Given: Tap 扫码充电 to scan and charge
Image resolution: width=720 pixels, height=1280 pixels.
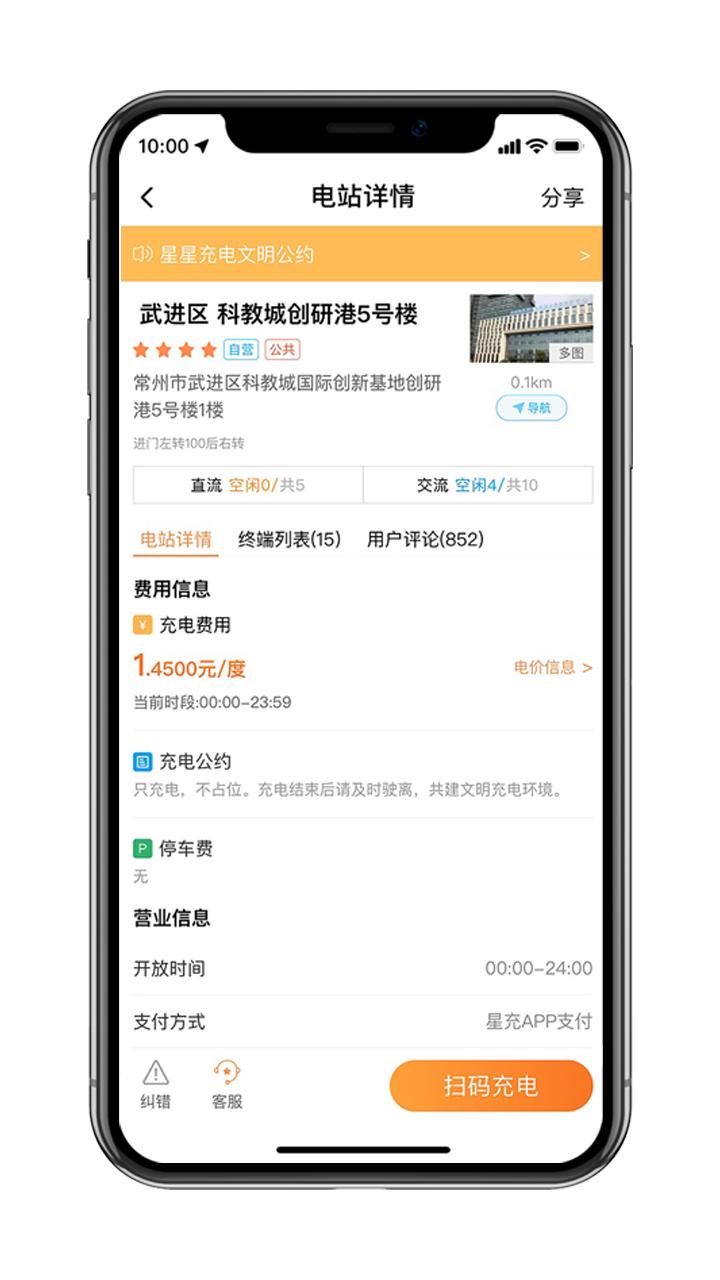Looking at the screenshot, I should click(491, 1086).
